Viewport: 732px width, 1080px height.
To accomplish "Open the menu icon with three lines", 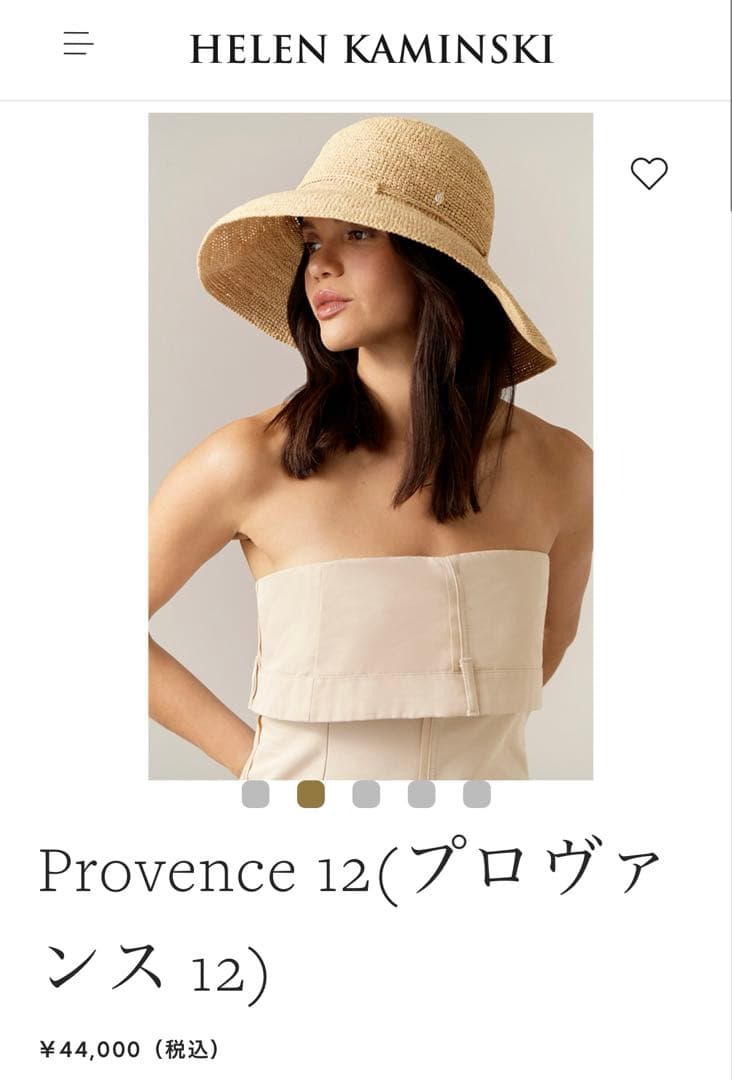I will tap(77, 45).
